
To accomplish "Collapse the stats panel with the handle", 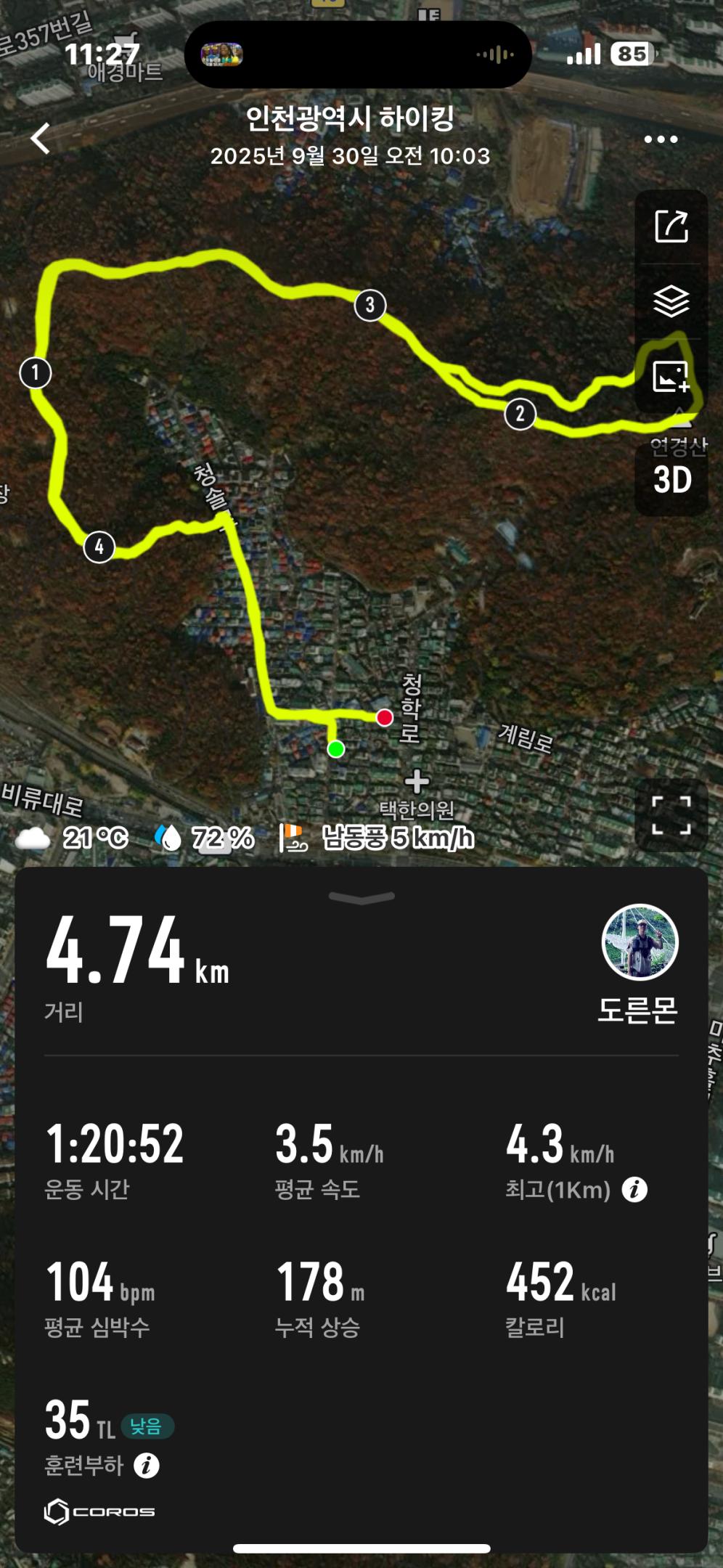I will click(361, 899).
